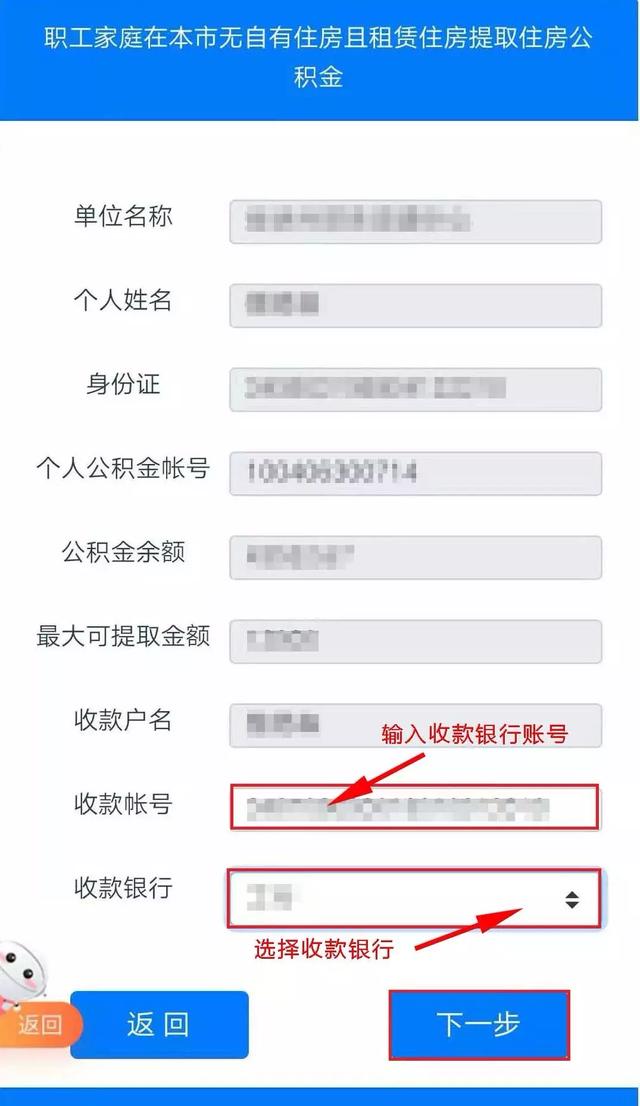
Task: Tap the 收款帐号 input field
Action: tap(415, 807)
